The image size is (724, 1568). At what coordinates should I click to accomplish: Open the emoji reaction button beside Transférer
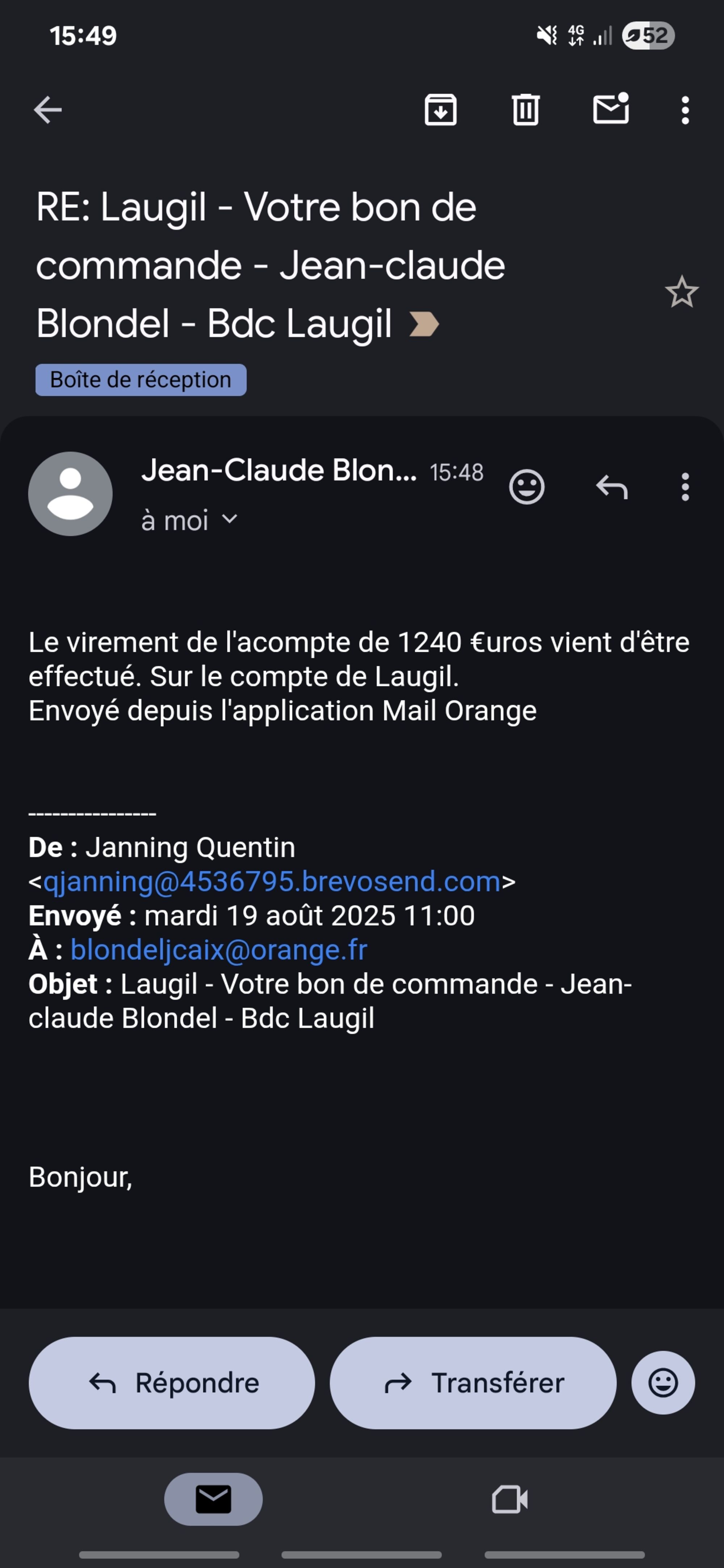click(662, 1382)
